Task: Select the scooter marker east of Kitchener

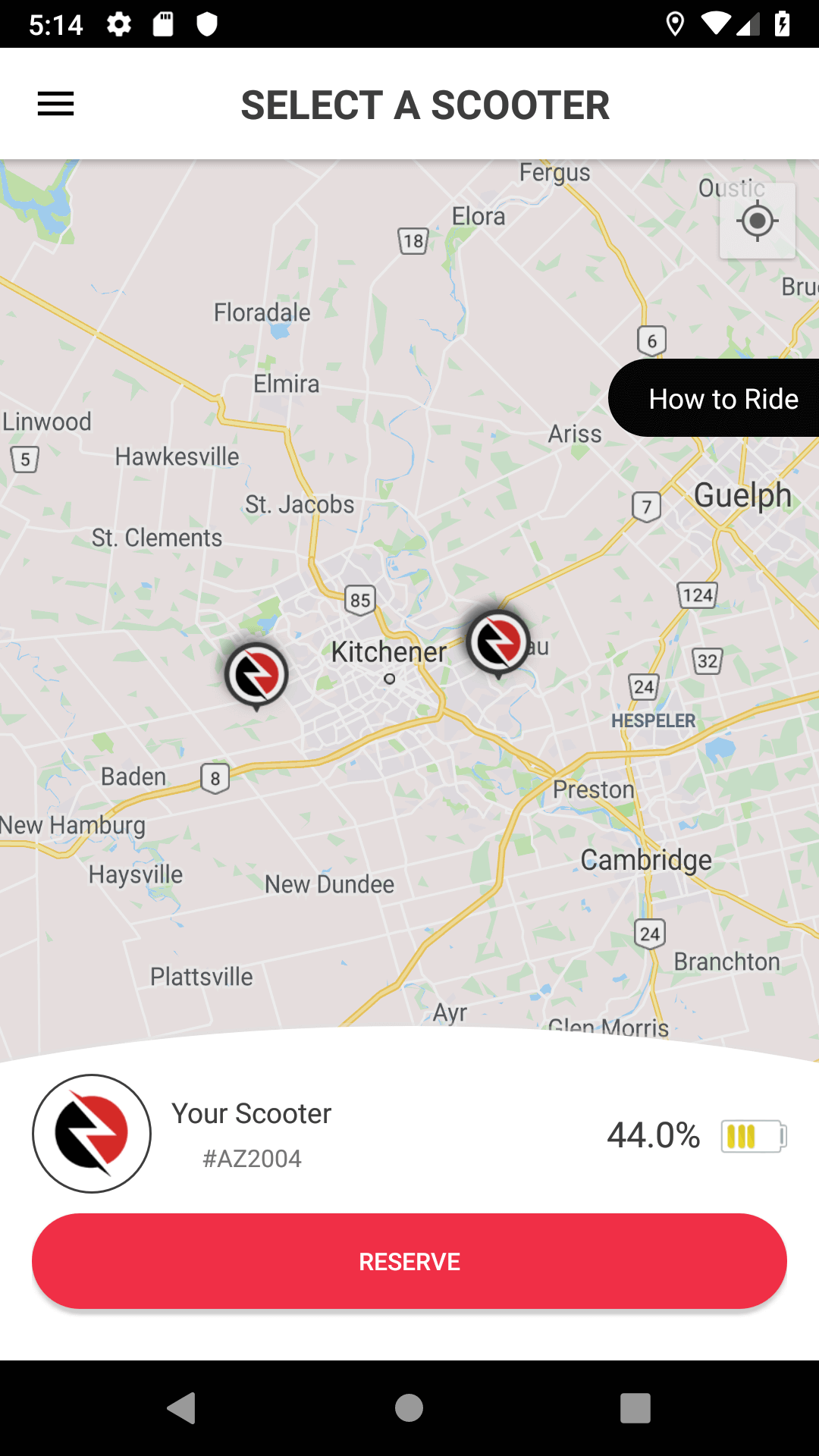Action: click(x=498, y=642)
